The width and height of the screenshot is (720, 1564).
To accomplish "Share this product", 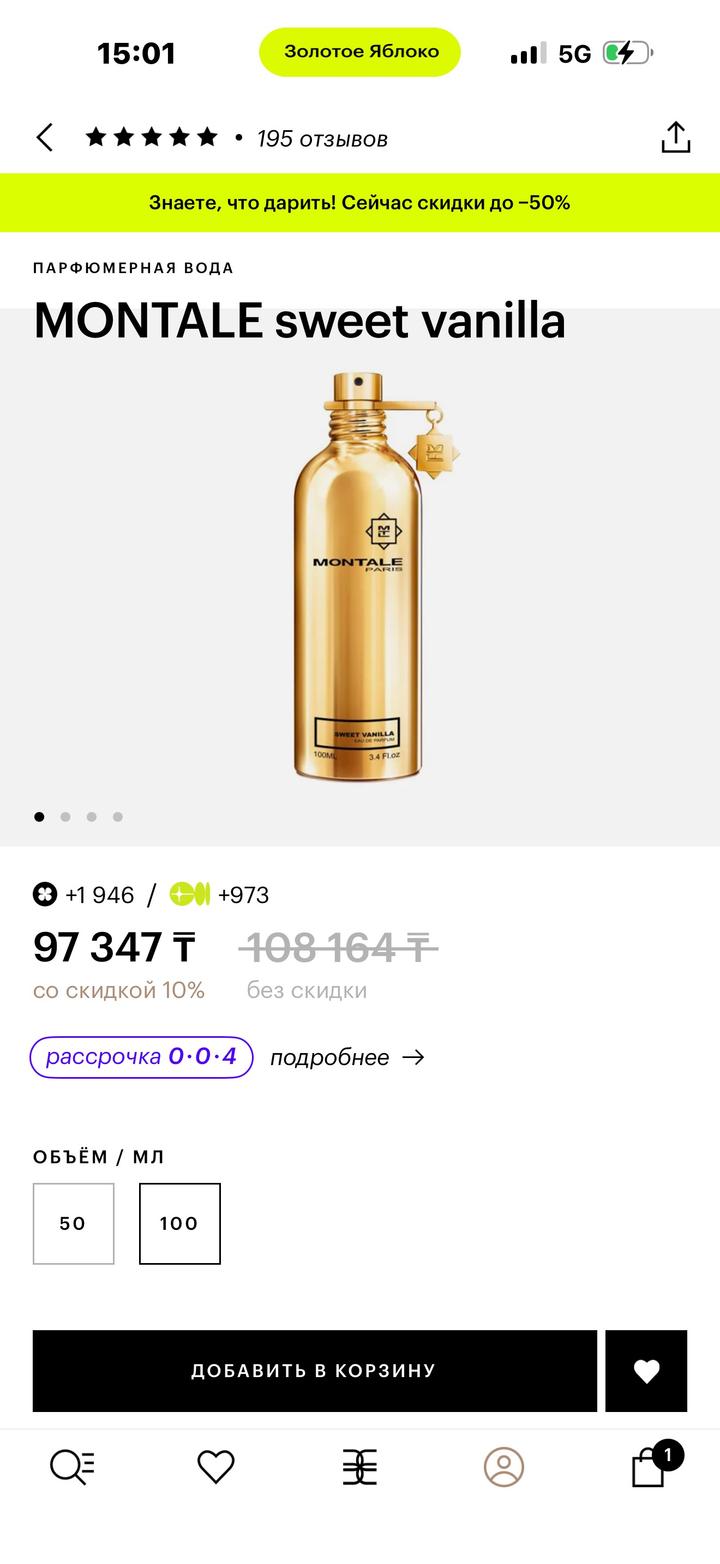I will pos(676,138).
